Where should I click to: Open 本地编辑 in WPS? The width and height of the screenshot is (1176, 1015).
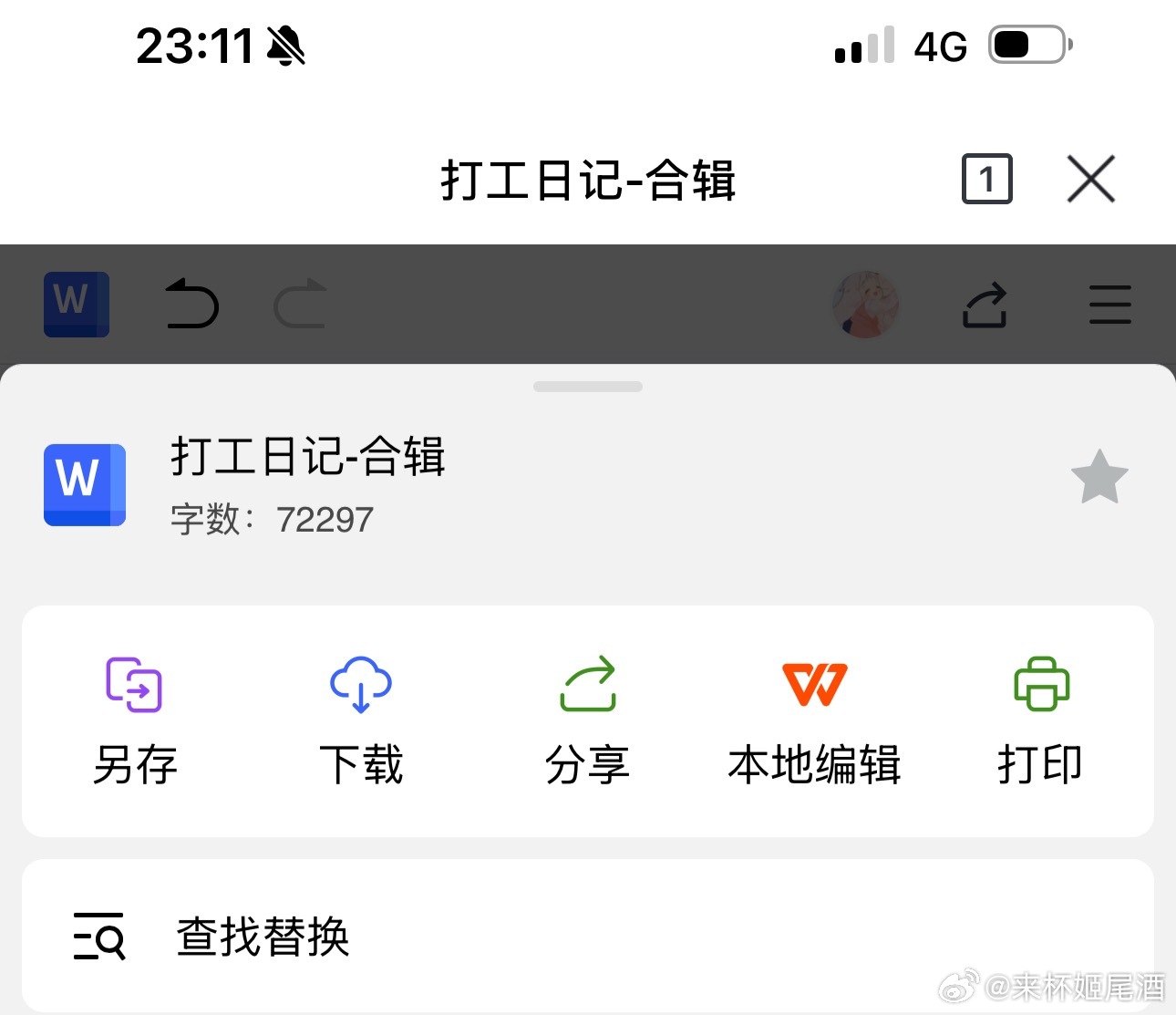[x=814, y=720]
